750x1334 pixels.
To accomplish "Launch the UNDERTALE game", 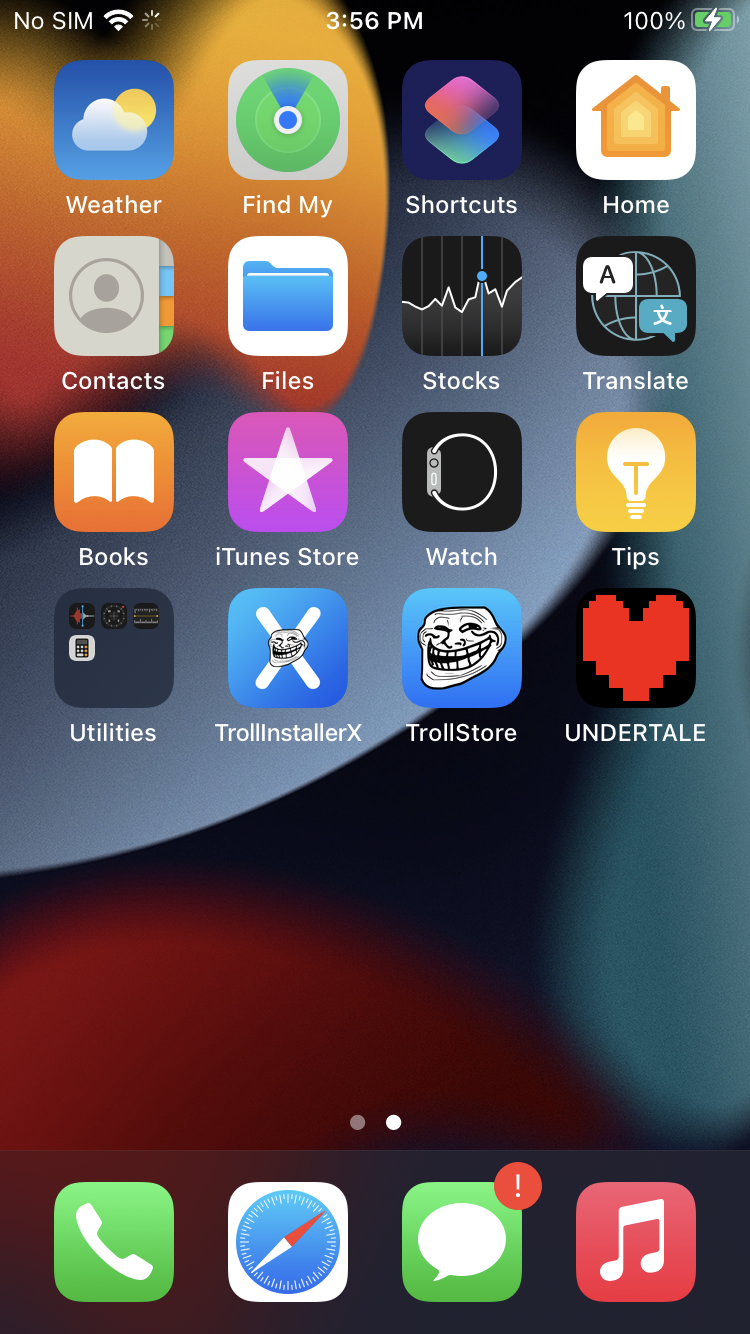I will point(636,648).
